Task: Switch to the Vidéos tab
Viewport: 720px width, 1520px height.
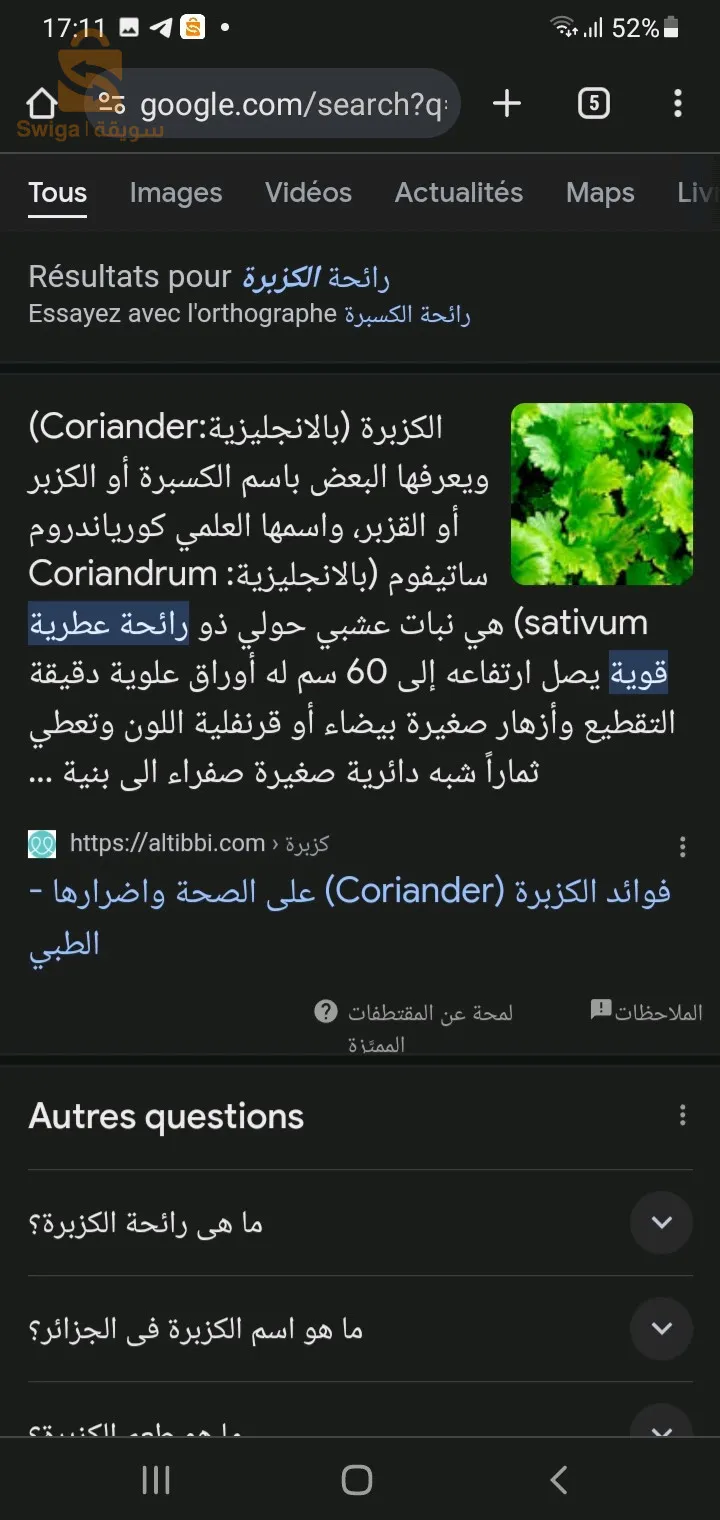Action: [308, 193]
